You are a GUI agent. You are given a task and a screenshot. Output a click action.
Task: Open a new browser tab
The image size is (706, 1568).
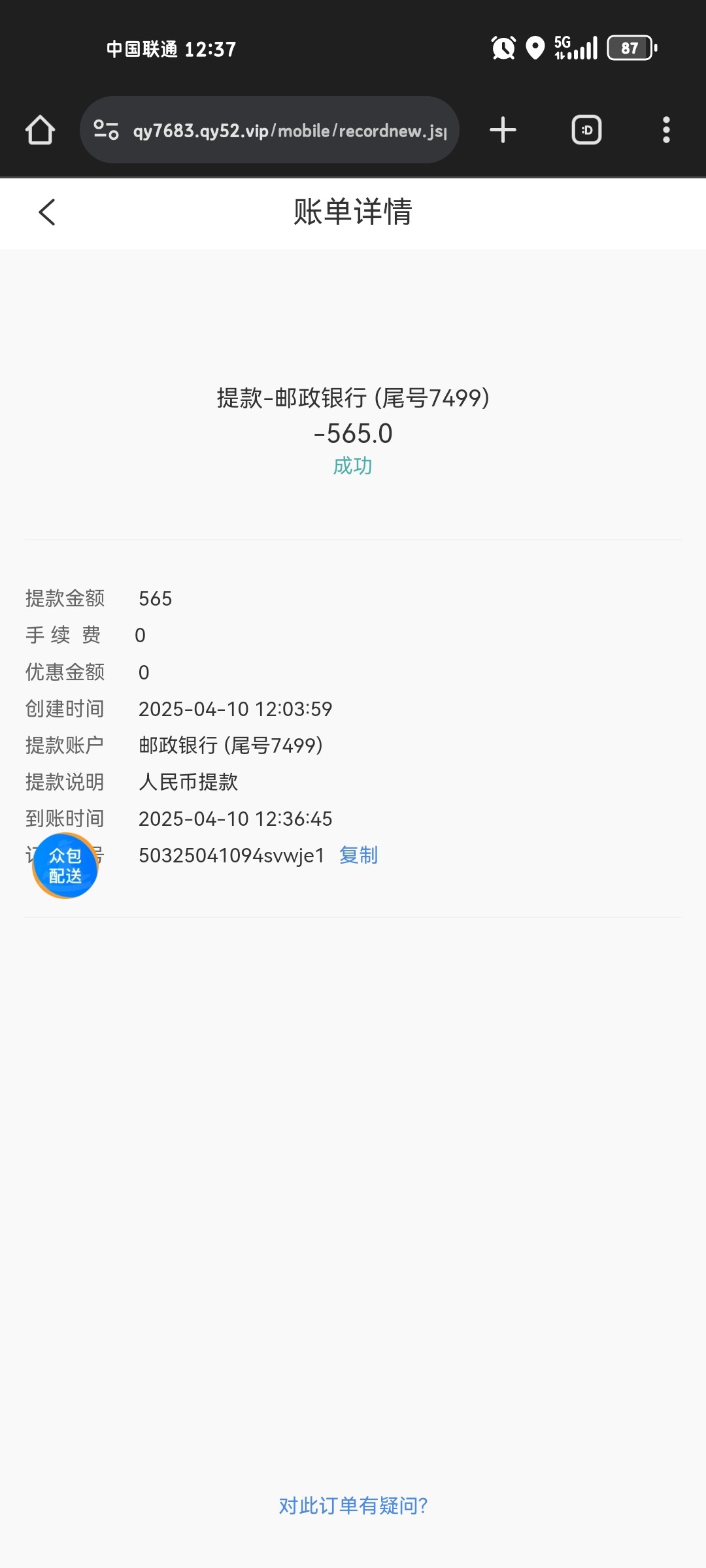click(x=503, y=130)
